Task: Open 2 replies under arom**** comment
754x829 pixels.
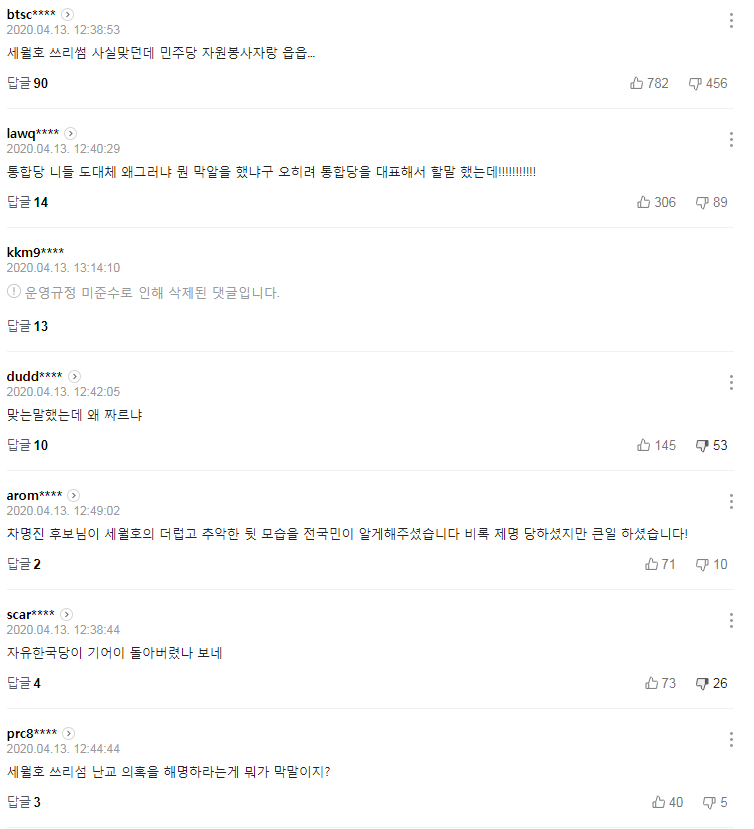Action: point(24,564)
